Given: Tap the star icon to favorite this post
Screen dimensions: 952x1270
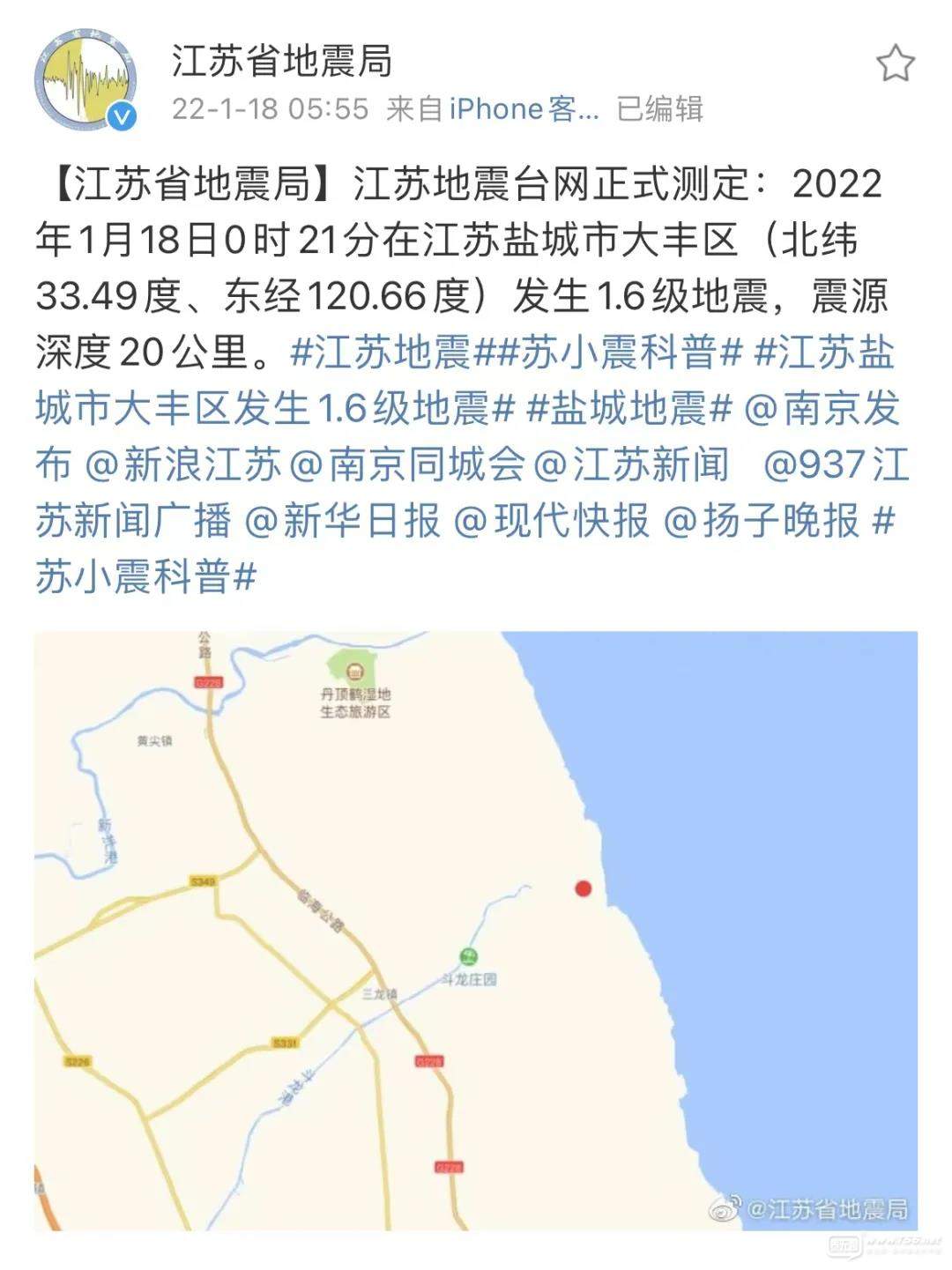Looking at the screenshot, I should click(895, 64).
